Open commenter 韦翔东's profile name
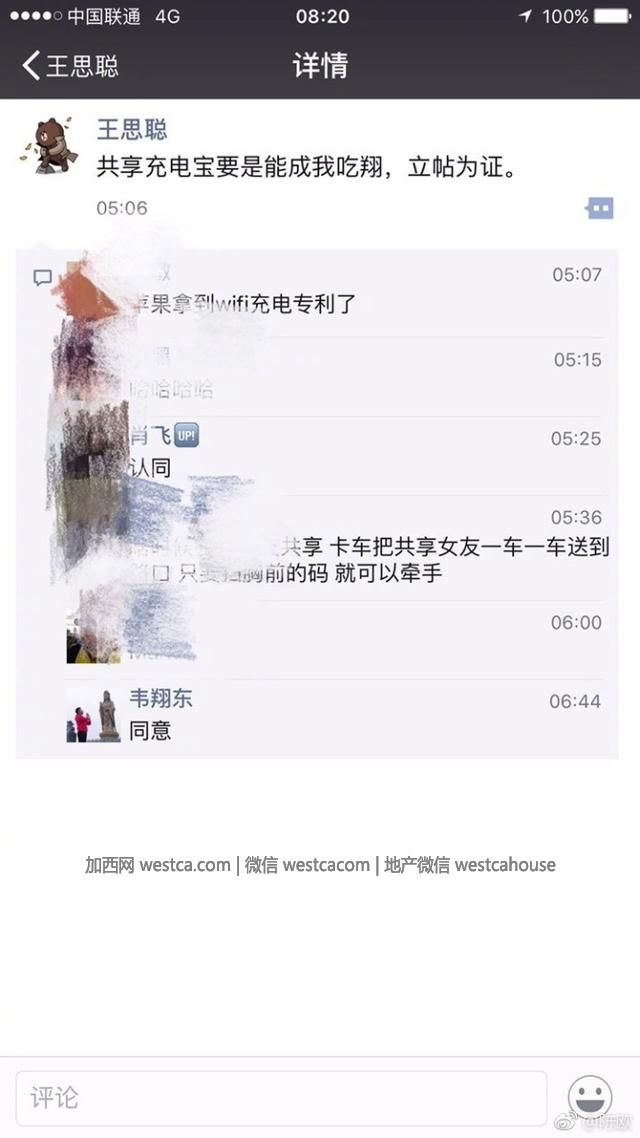640x1138 pixels. (x=161, y=698)
